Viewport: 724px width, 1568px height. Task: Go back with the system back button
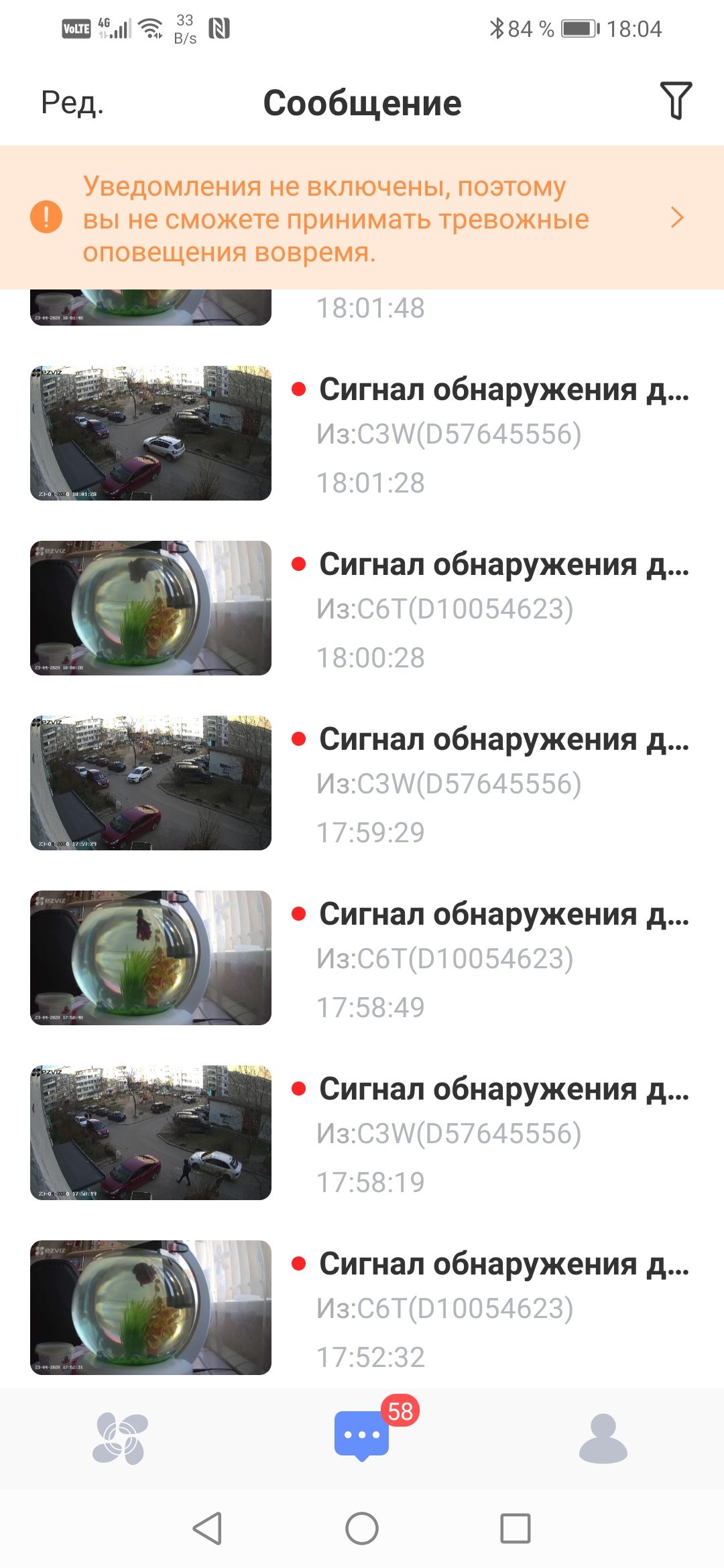207,1528
